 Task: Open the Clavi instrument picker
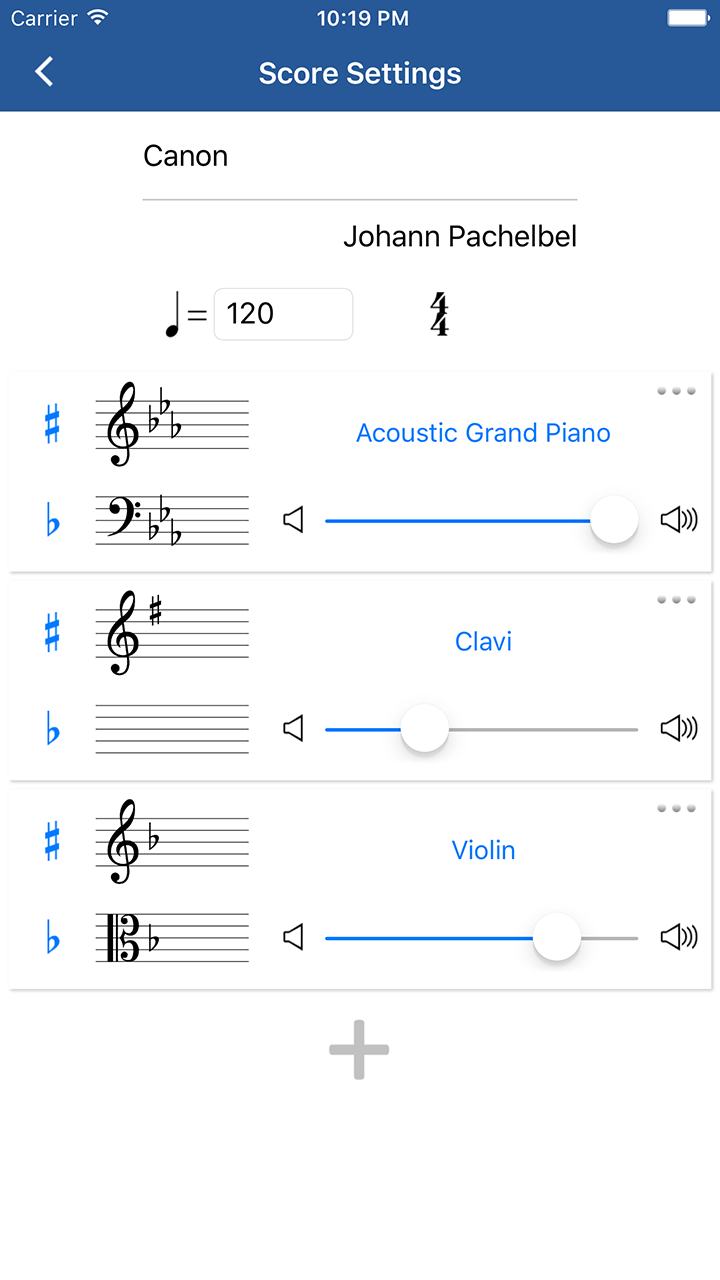click(x=483, y=641)
